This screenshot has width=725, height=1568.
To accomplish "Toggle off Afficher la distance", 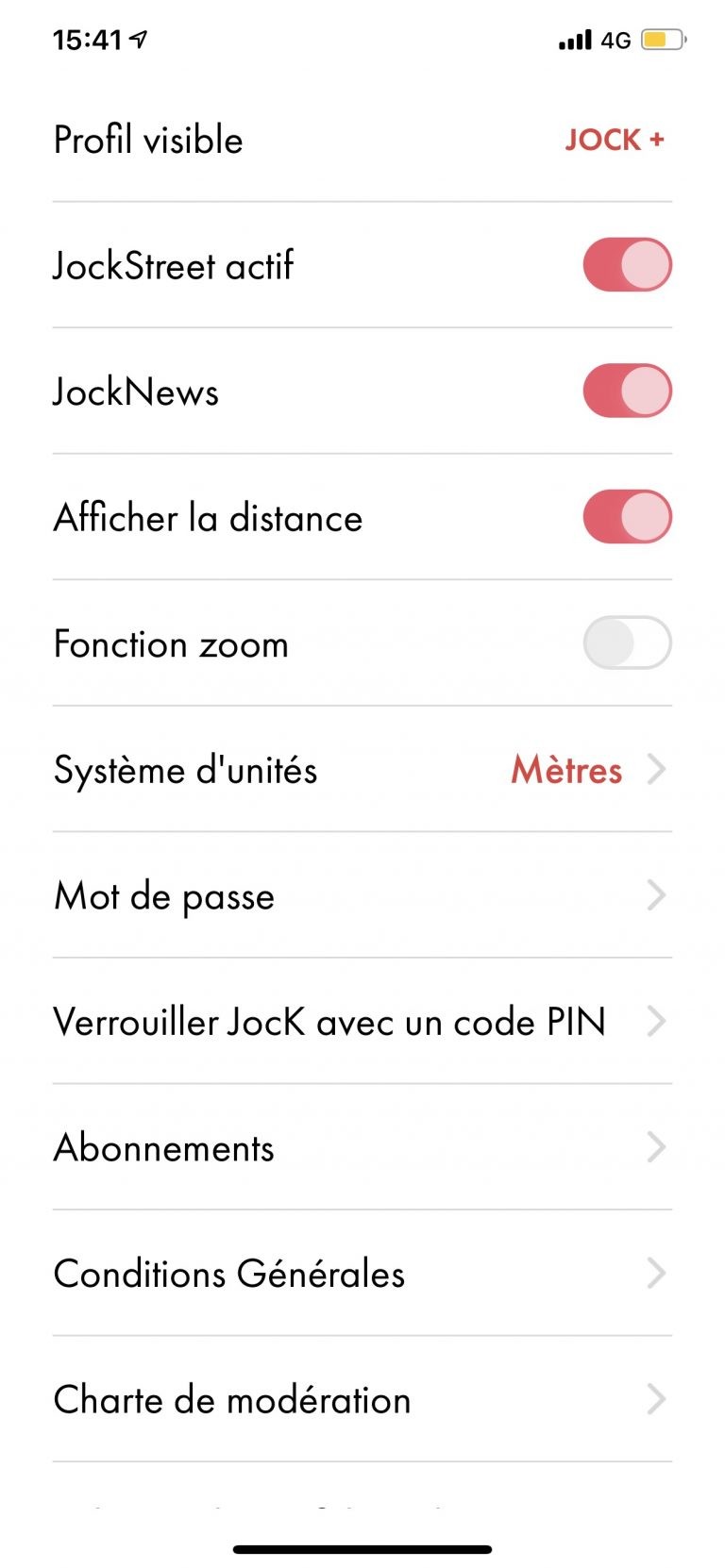I will point(627,517).
